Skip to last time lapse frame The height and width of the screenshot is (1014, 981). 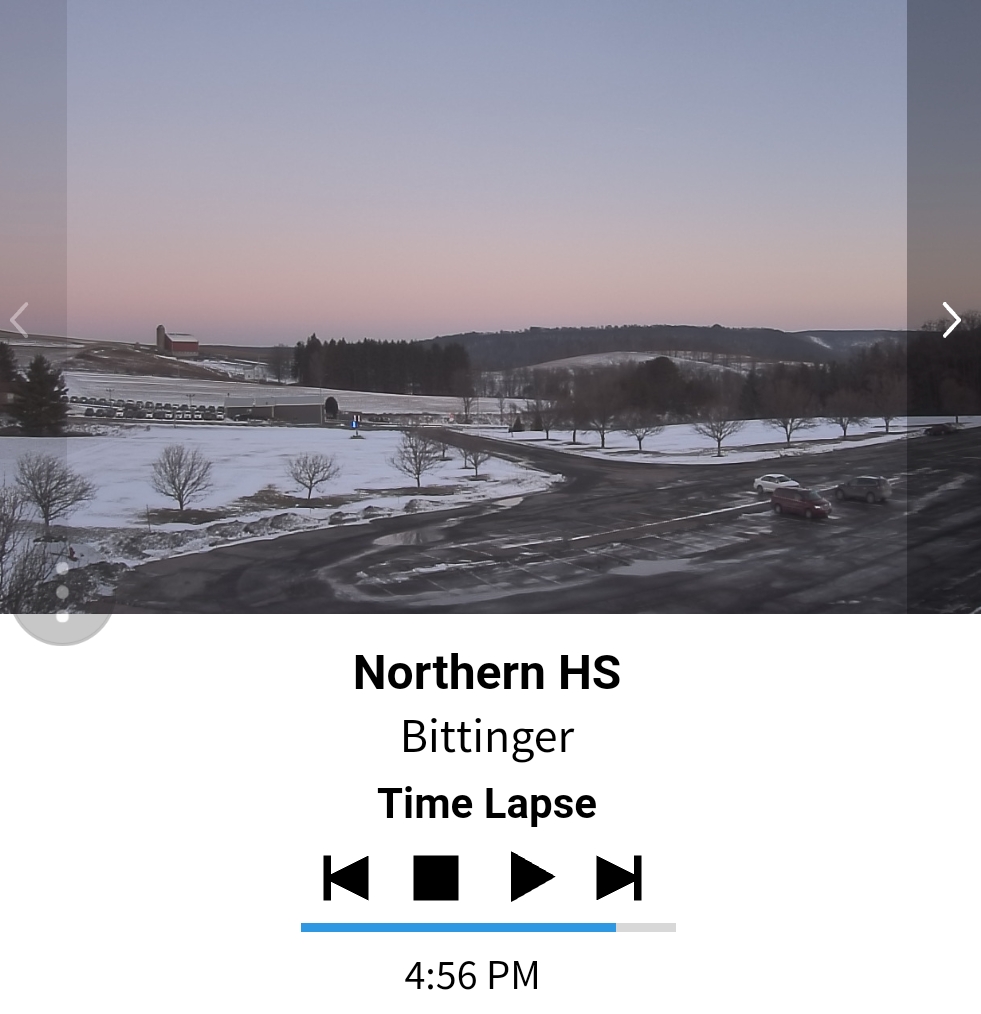pos(618,878)
